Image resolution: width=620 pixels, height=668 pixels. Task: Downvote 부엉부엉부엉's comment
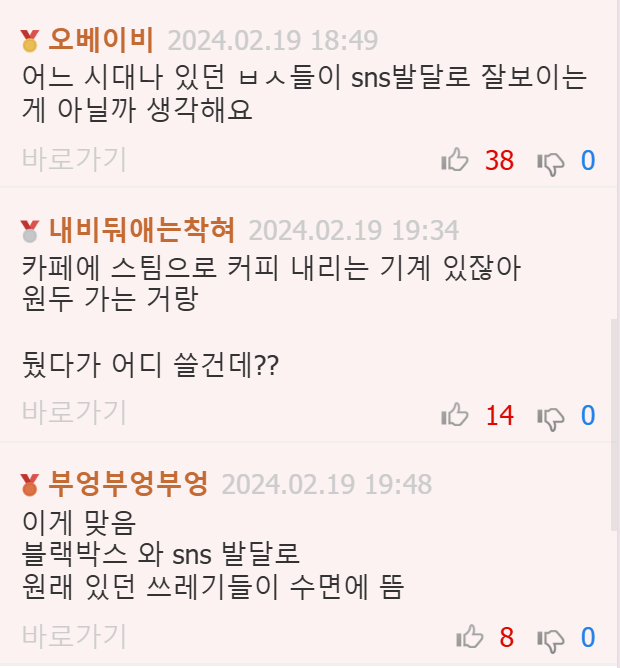551,638
